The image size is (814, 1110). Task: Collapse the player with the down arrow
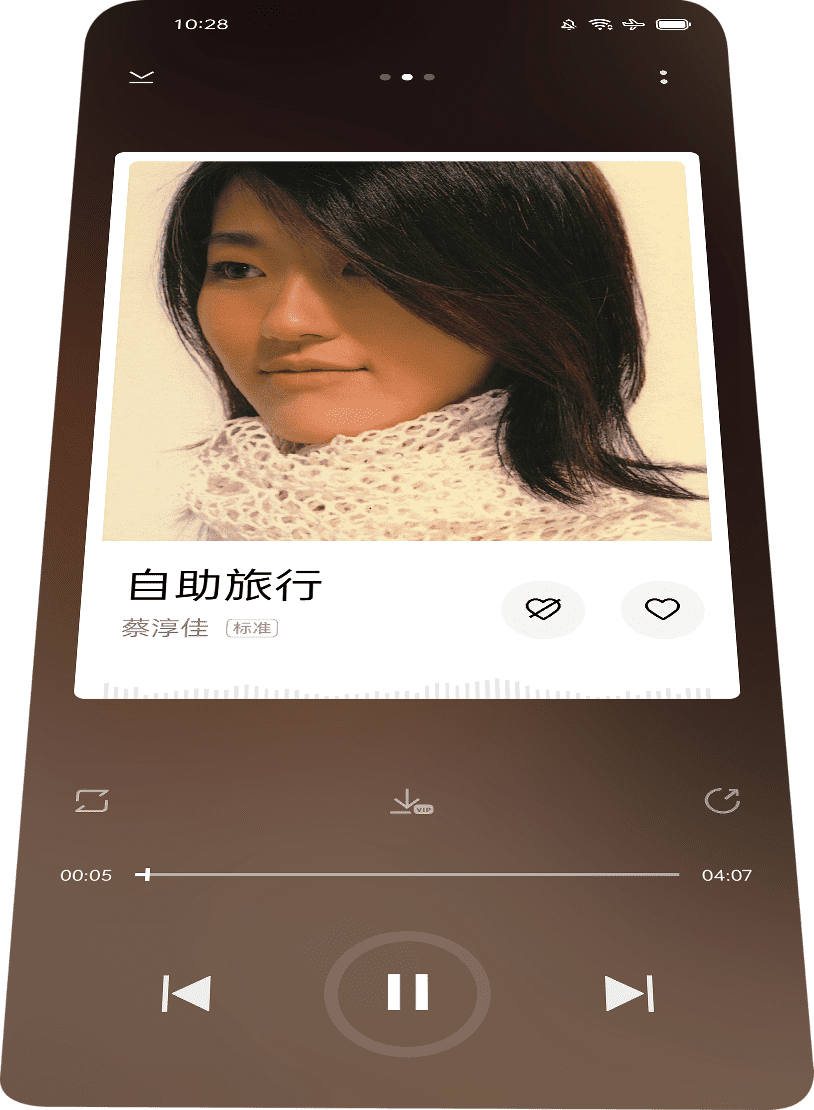point(141,77)
